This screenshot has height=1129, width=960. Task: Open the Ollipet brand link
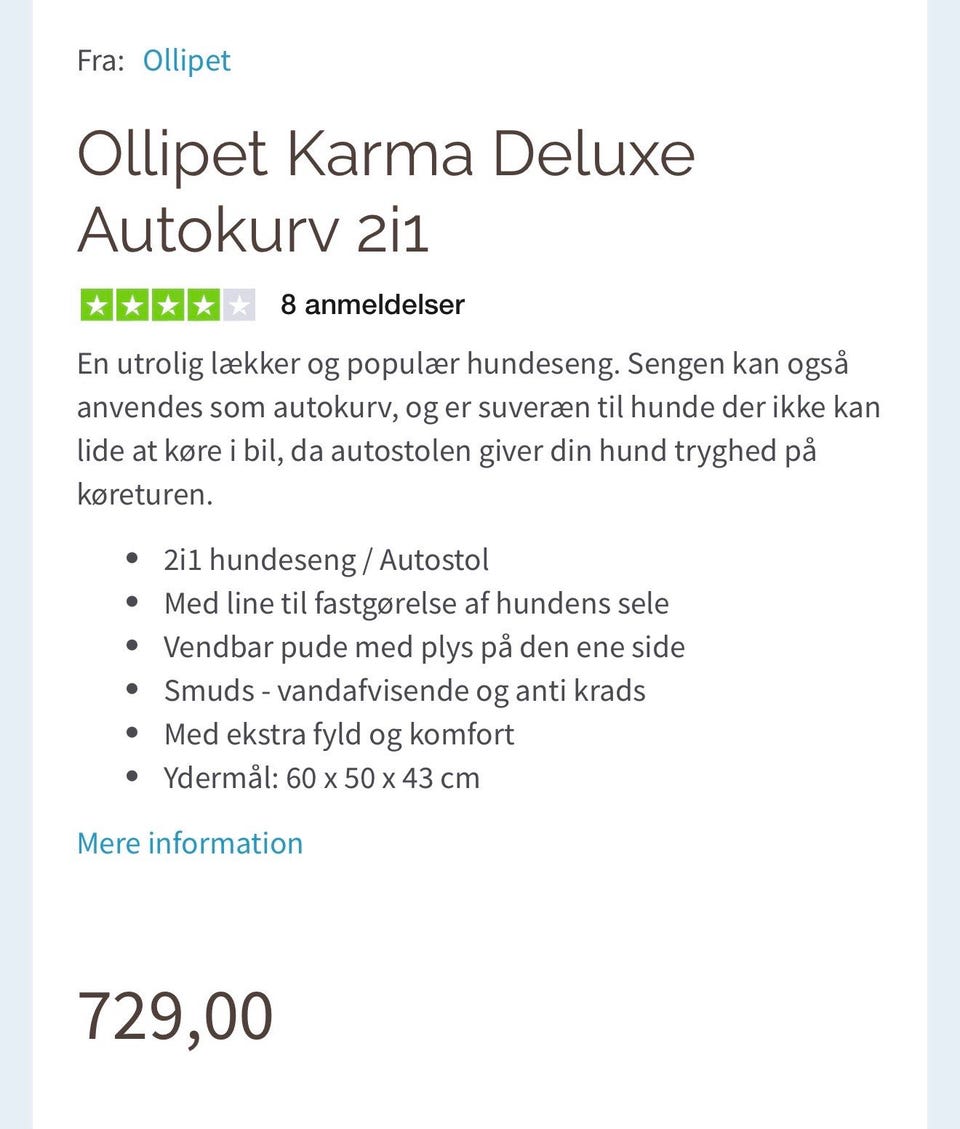[x=187, y=60]
